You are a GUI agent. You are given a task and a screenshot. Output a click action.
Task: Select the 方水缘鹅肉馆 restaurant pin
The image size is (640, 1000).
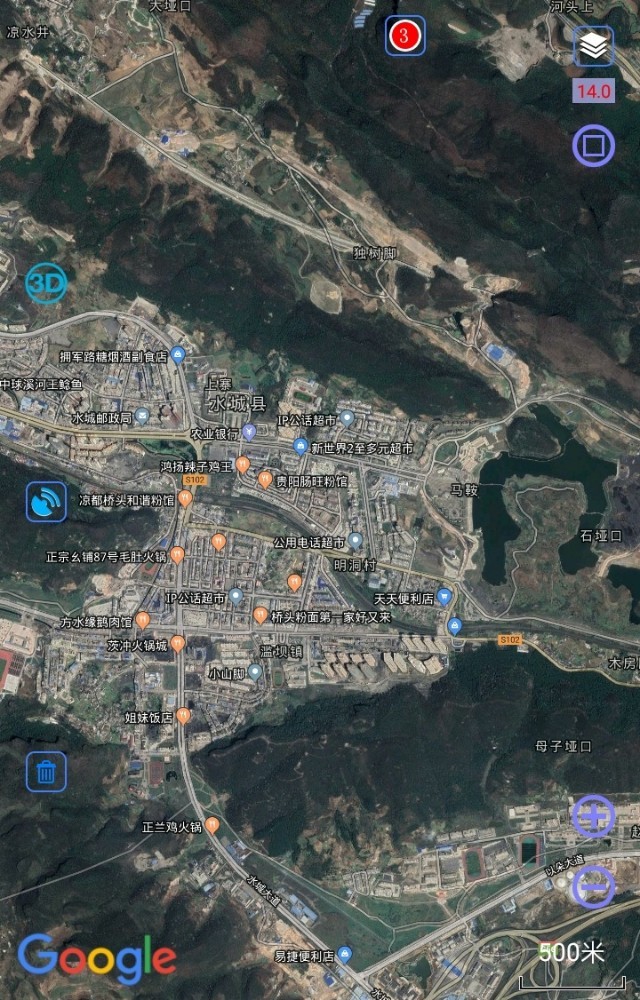[143, 621]
